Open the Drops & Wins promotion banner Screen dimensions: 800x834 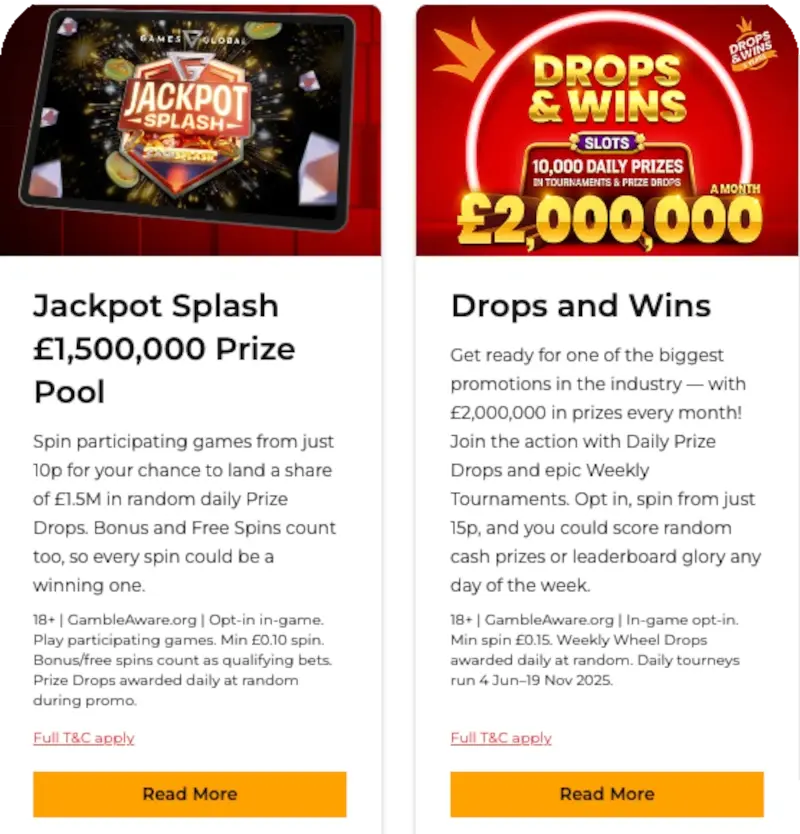(x=607, y=130)
